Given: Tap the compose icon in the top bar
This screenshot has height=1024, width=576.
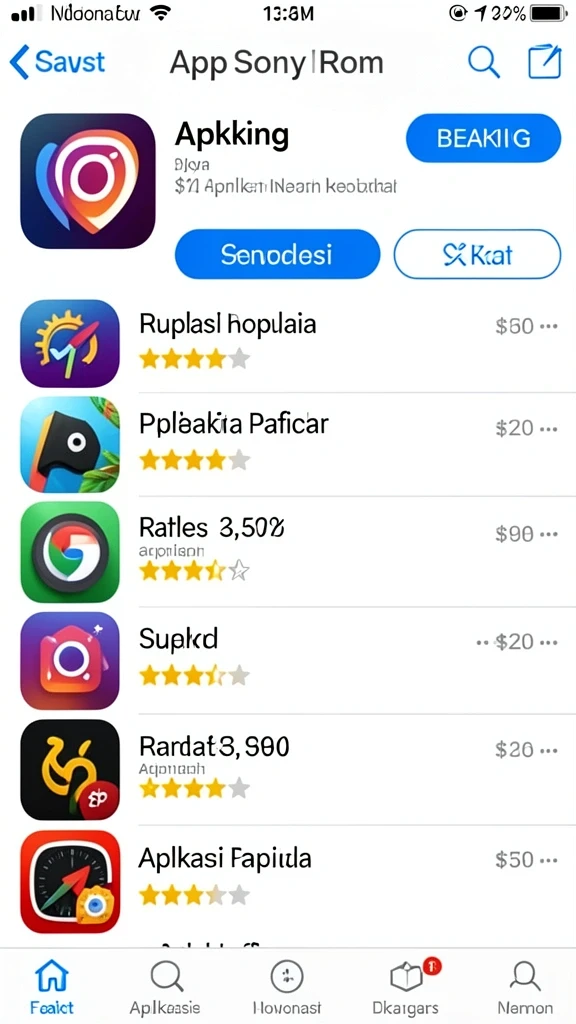Looking at the screenshot, I should (x=544, y=62).
